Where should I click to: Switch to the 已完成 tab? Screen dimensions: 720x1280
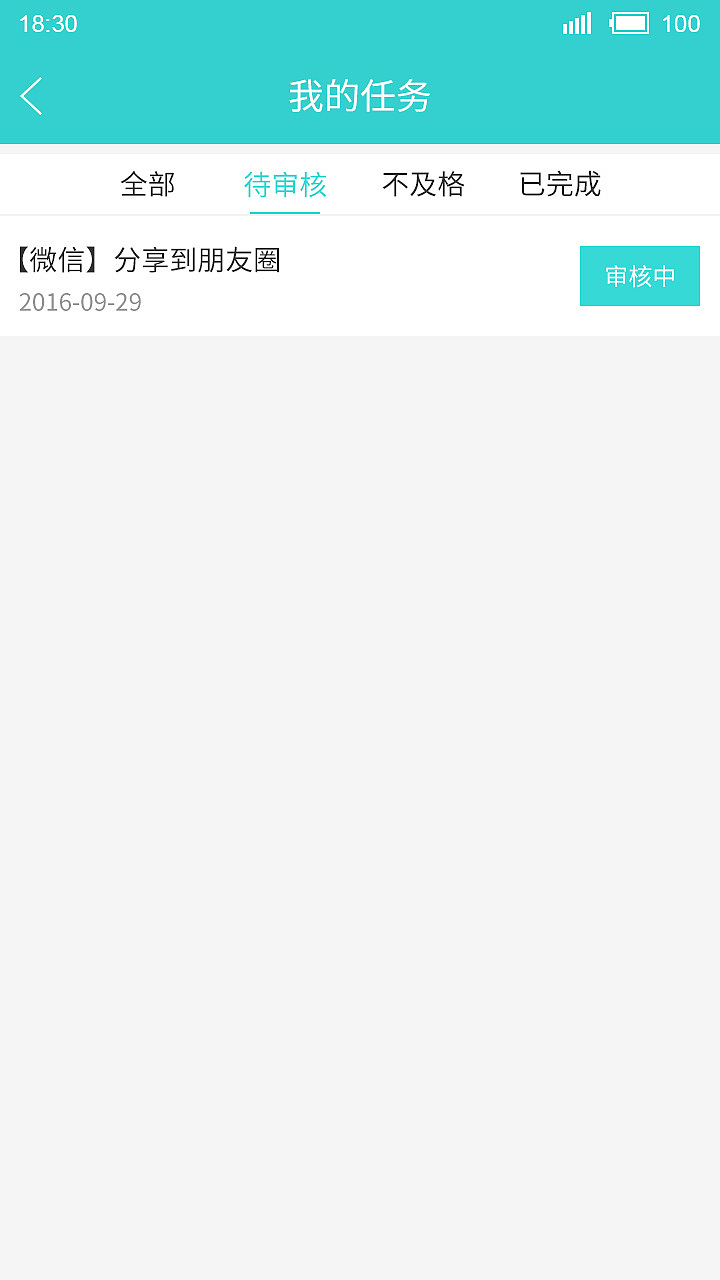coord(558,185)
